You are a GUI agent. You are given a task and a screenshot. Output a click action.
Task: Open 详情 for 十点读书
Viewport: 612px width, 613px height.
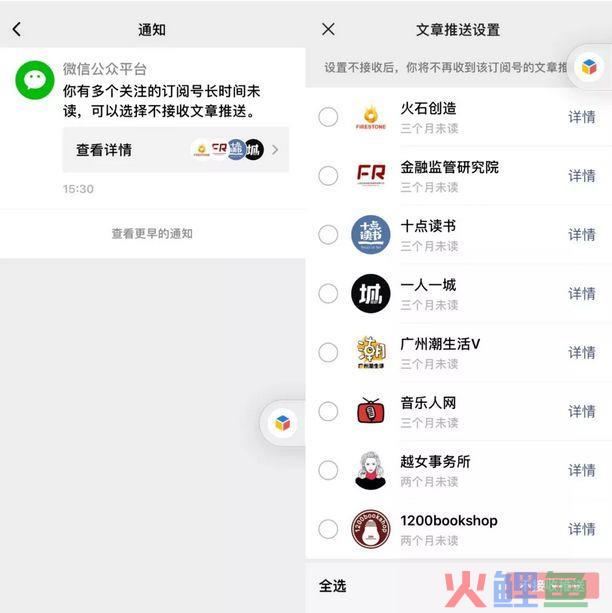(581, 234)
